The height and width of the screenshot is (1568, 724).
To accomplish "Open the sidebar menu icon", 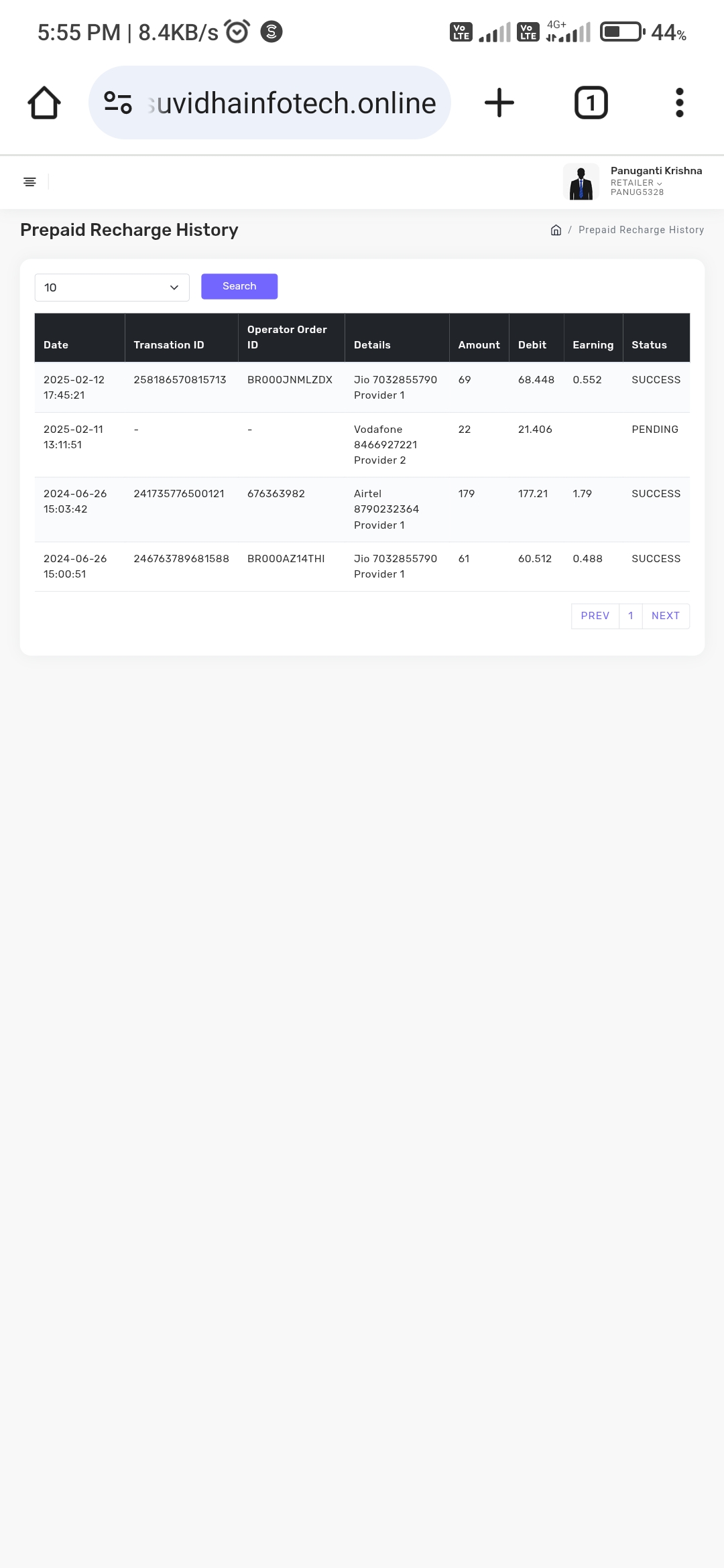I will point(29,182).
